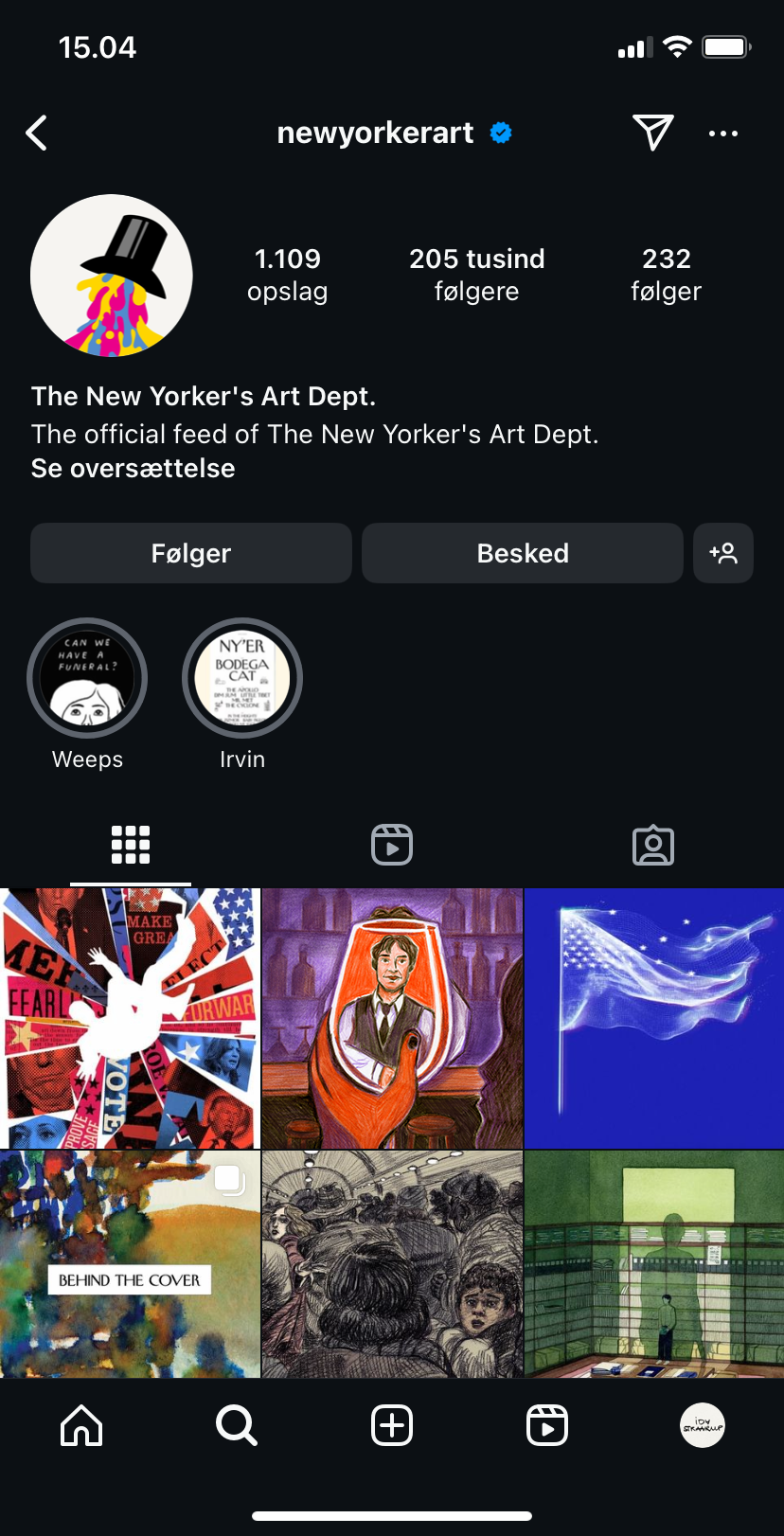View the Irvin story highlight

[x=242, y=678]
